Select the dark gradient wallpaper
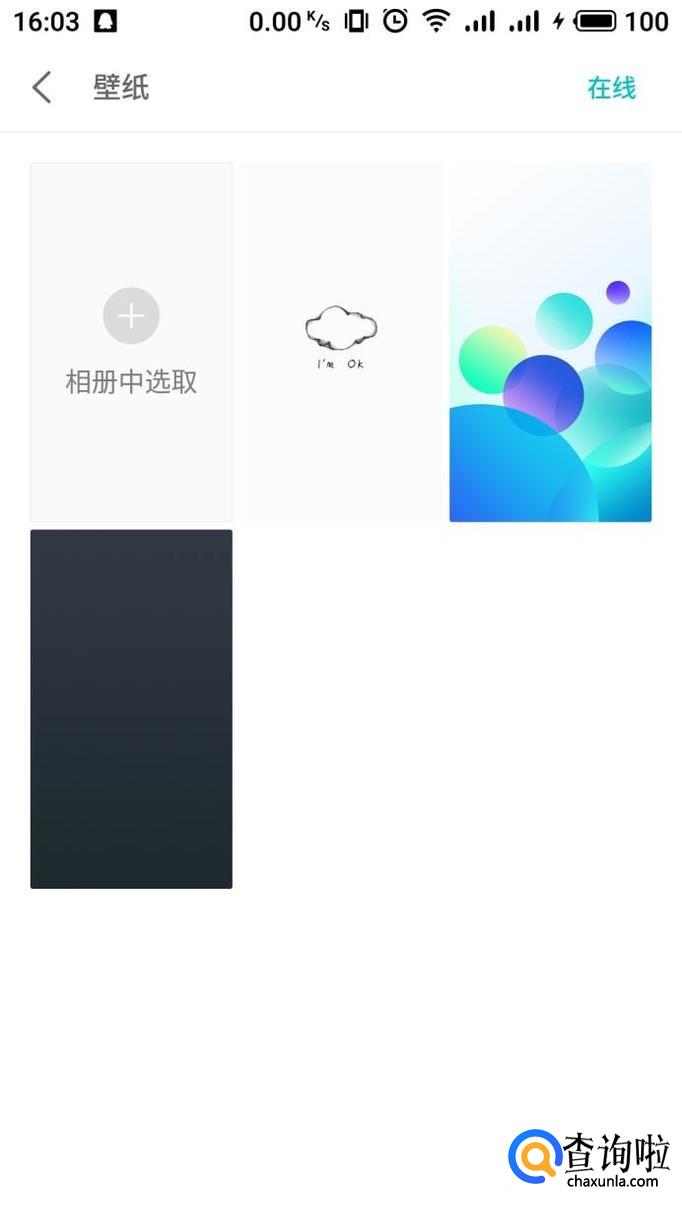 [x=131, y=708]
